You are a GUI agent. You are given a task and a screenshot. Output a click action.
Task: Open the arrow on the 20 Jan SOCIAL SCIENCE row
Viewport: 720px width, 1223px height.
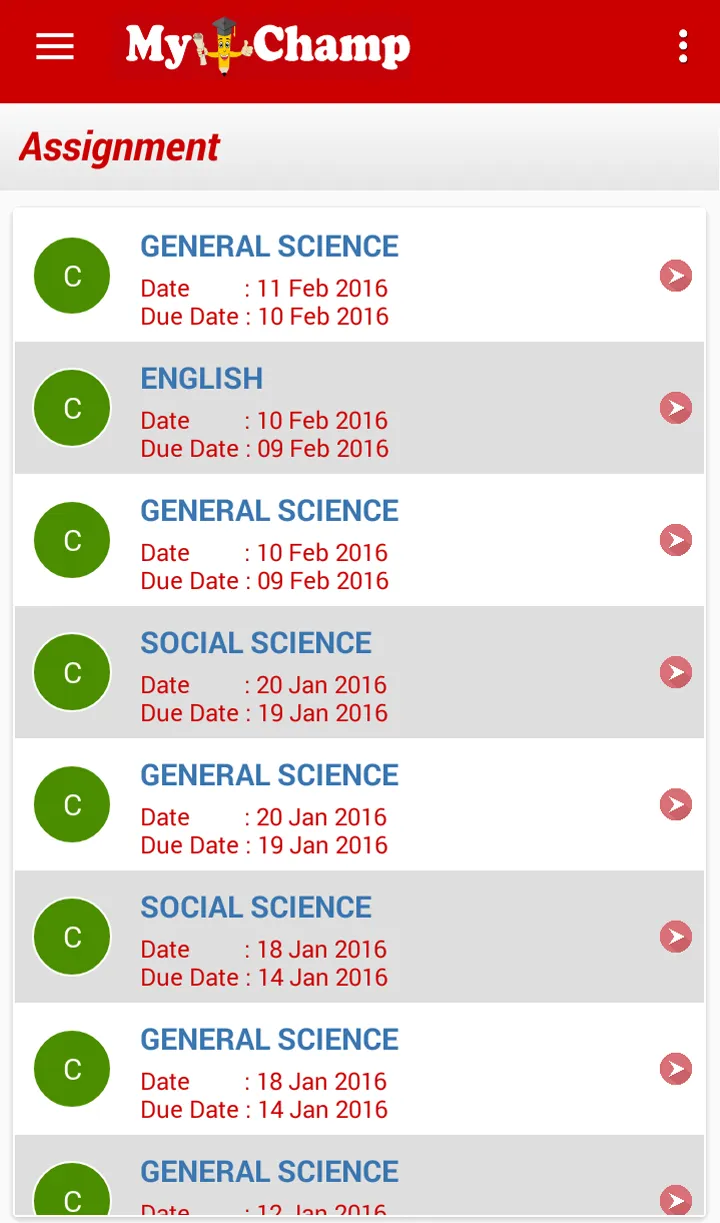675,671
